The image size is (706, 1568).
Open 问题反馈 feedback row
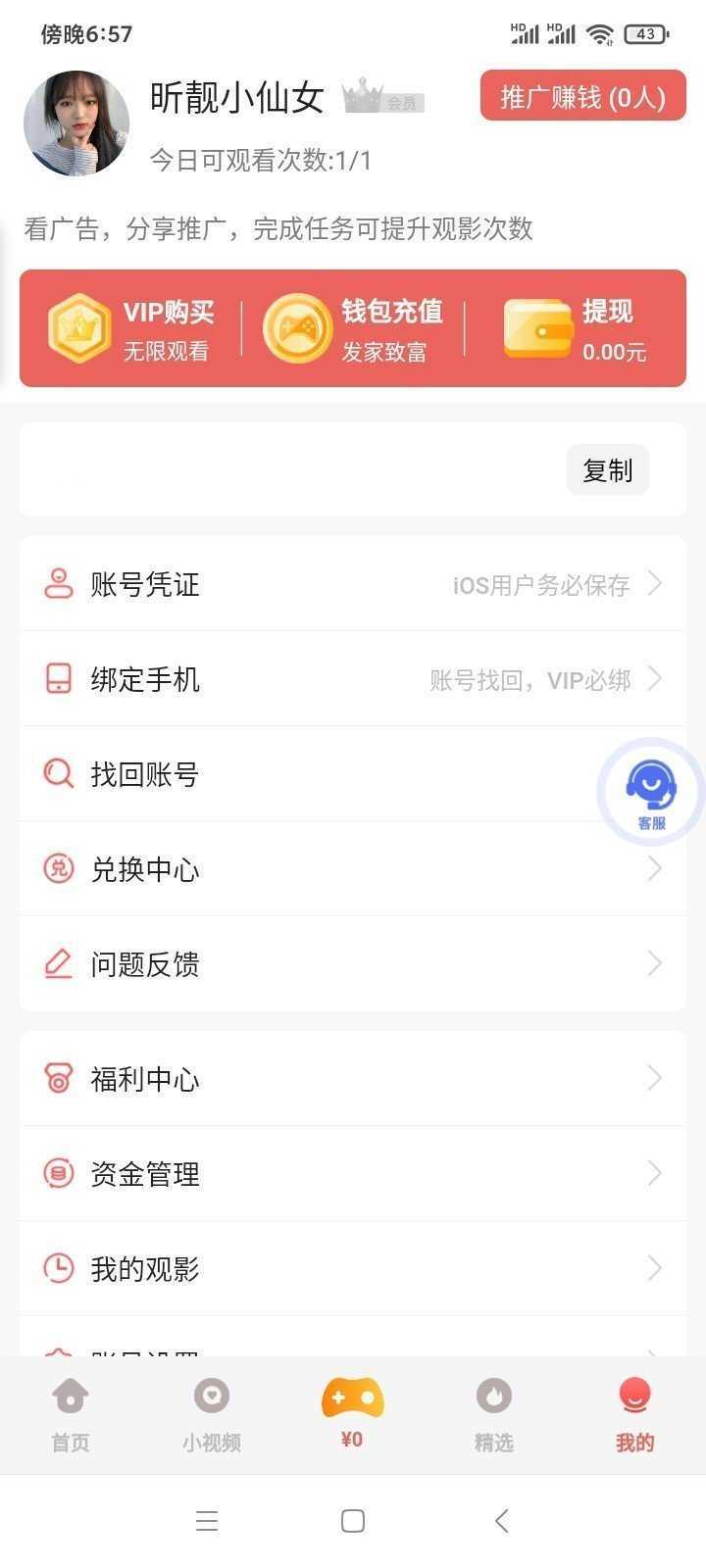click(x=353, y=964)
